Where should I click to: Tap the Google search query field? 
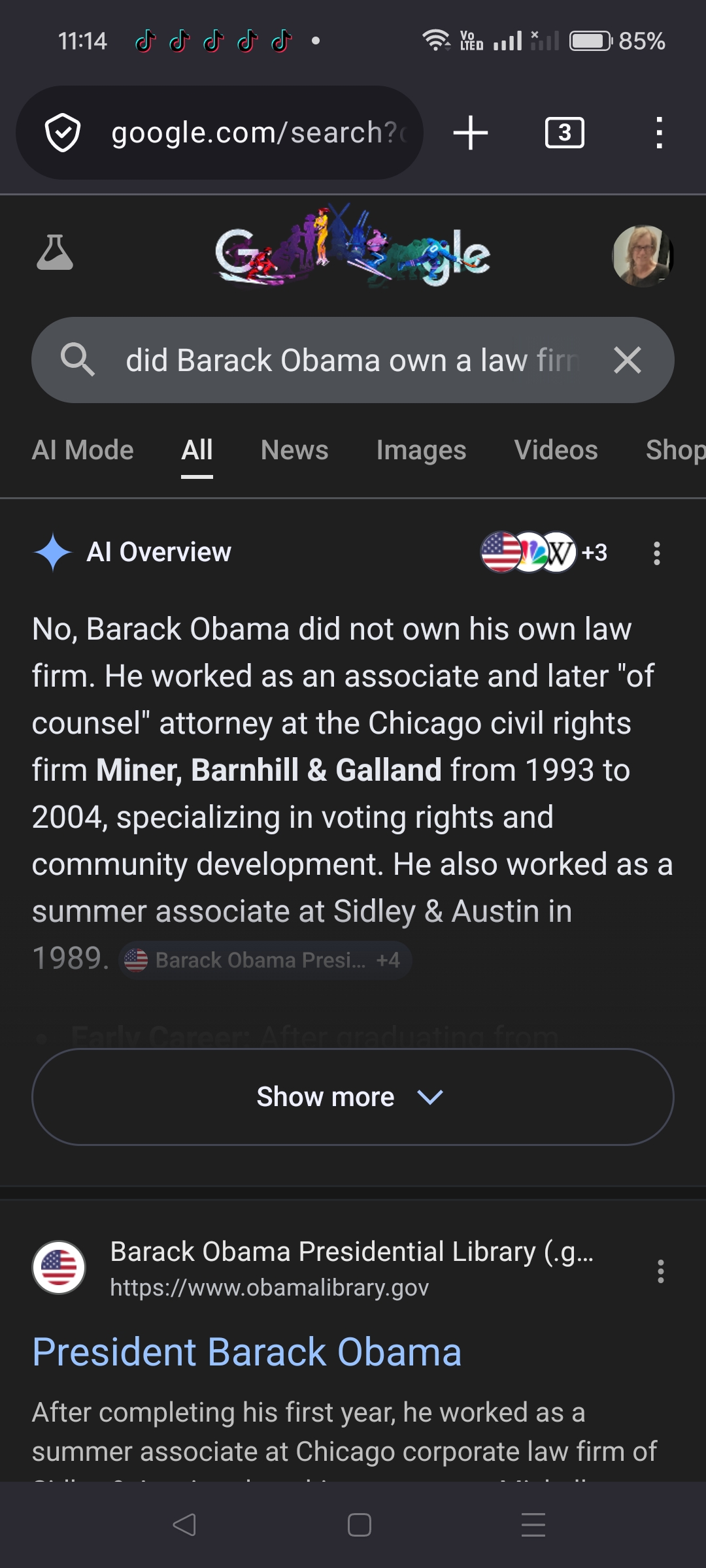(x=353, y=360)
